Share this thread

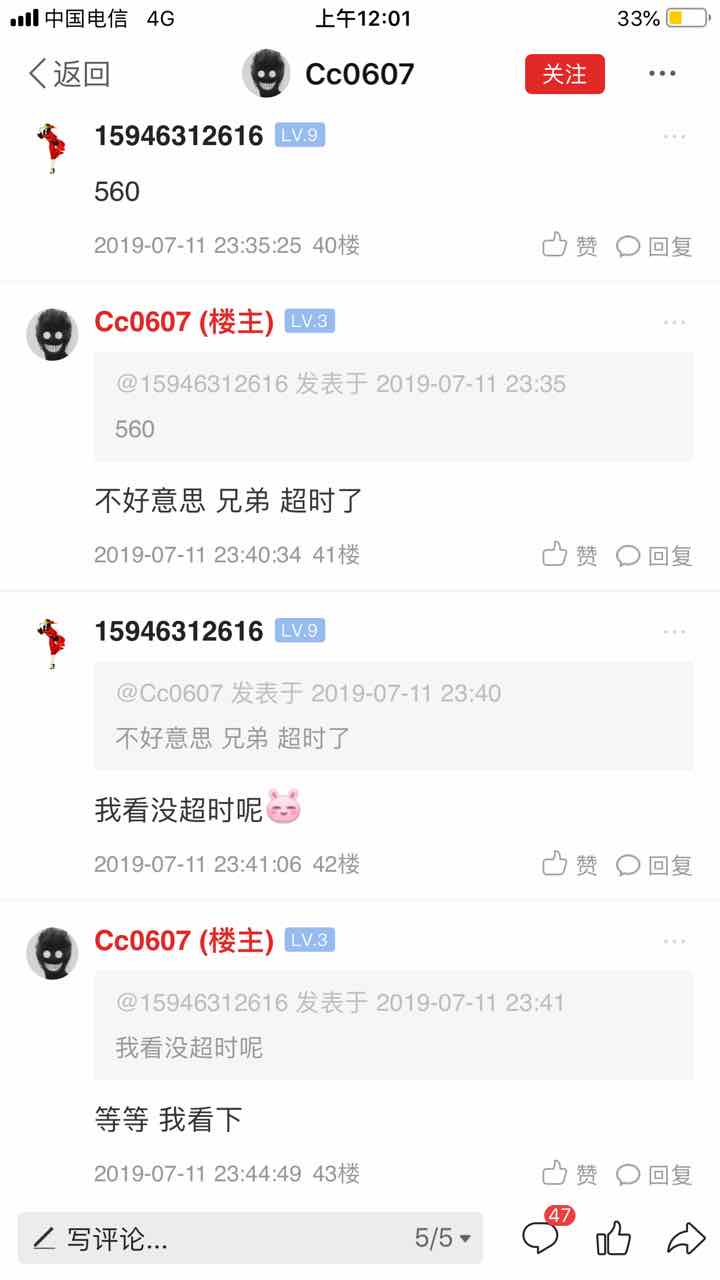click(x=686, y=1240)
